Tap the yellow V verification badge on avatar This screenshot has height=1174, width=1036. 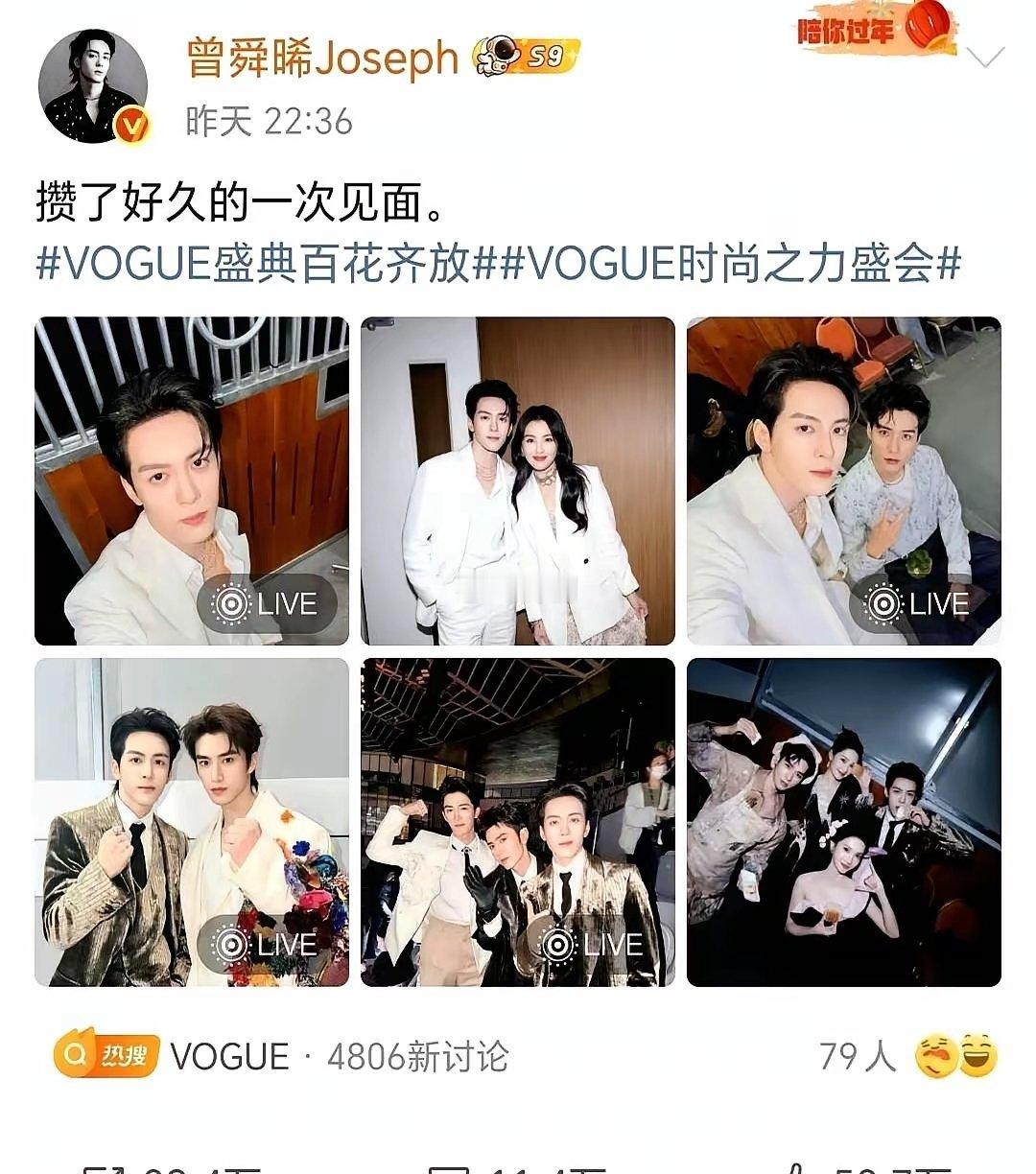134,123
